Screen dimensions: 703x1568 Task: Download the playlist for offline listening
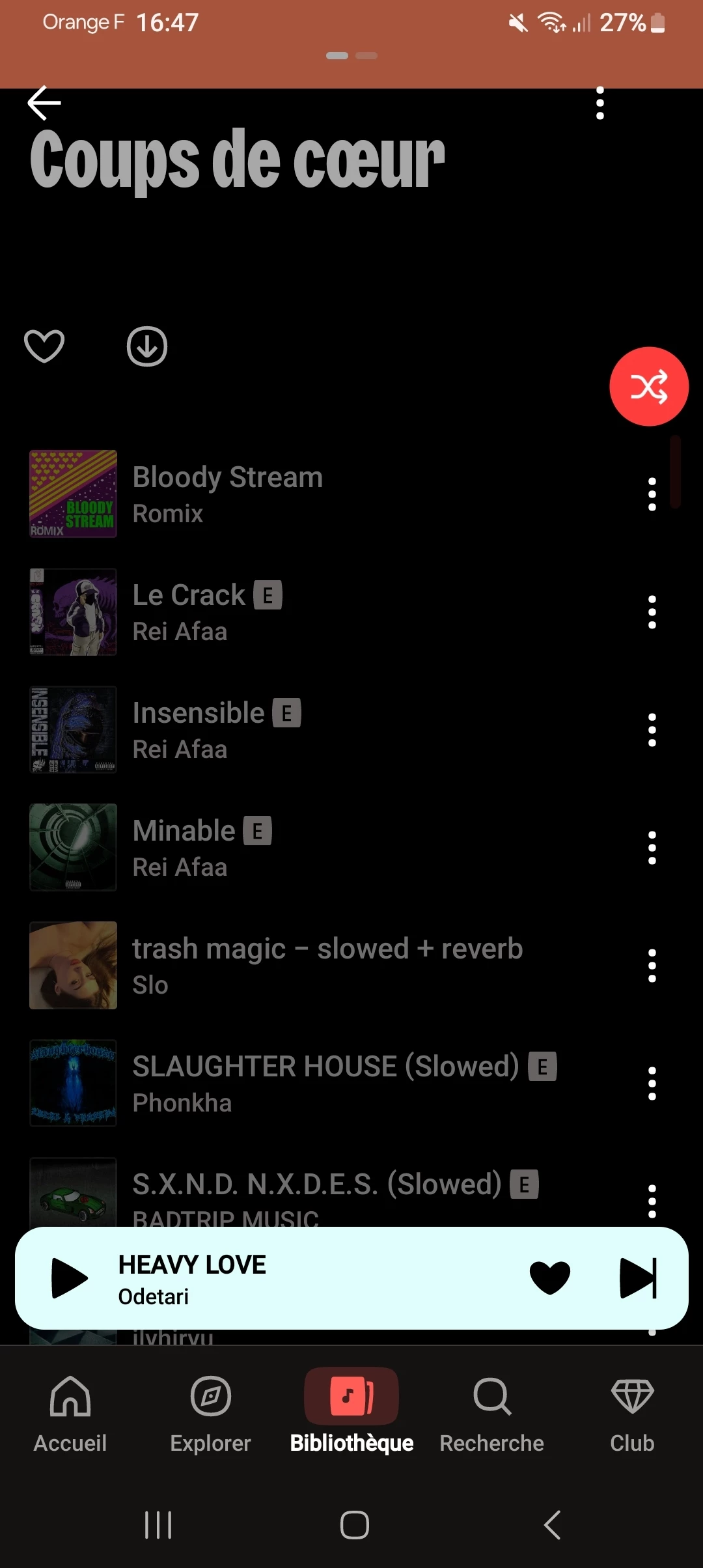147,346
